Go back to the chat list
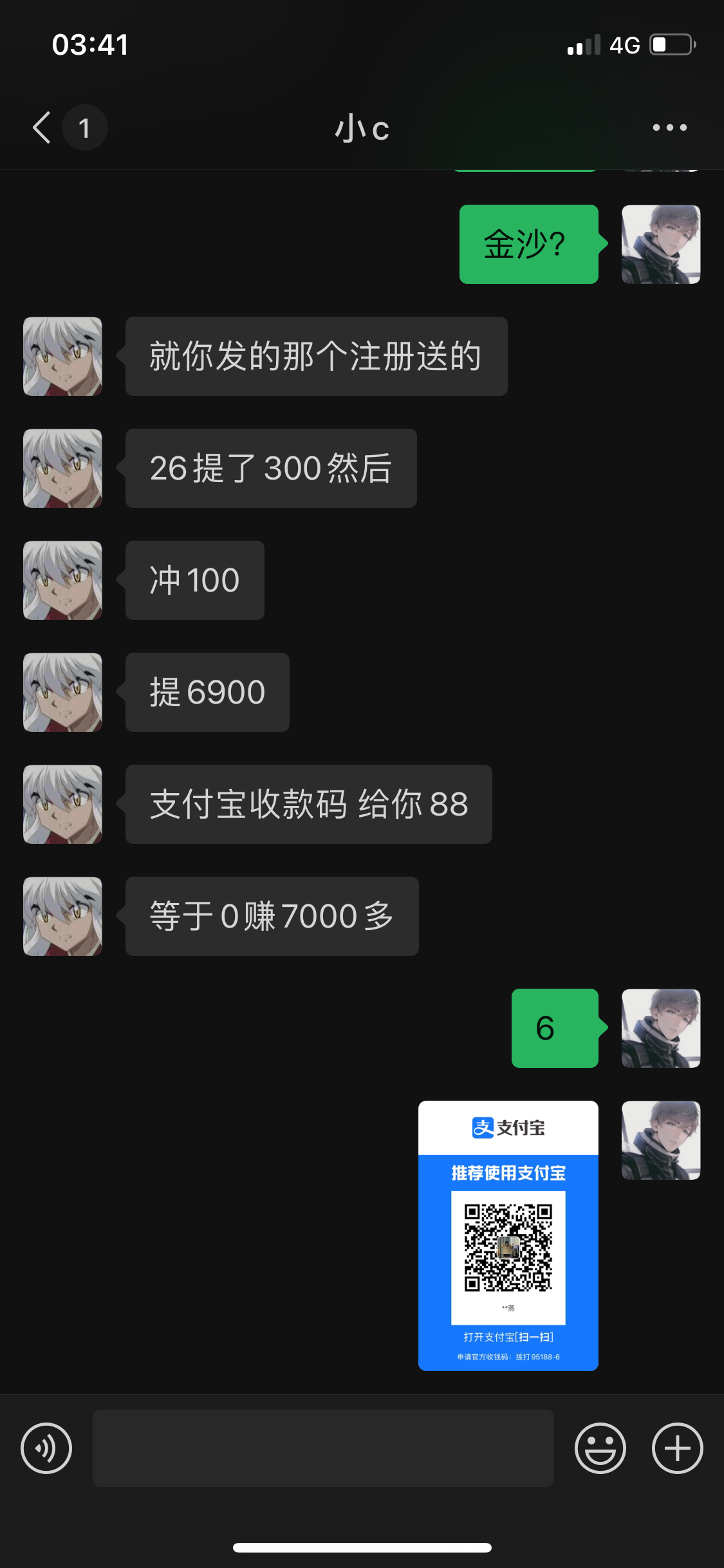The image size is (724, 1568). click(x=42, y=127)
